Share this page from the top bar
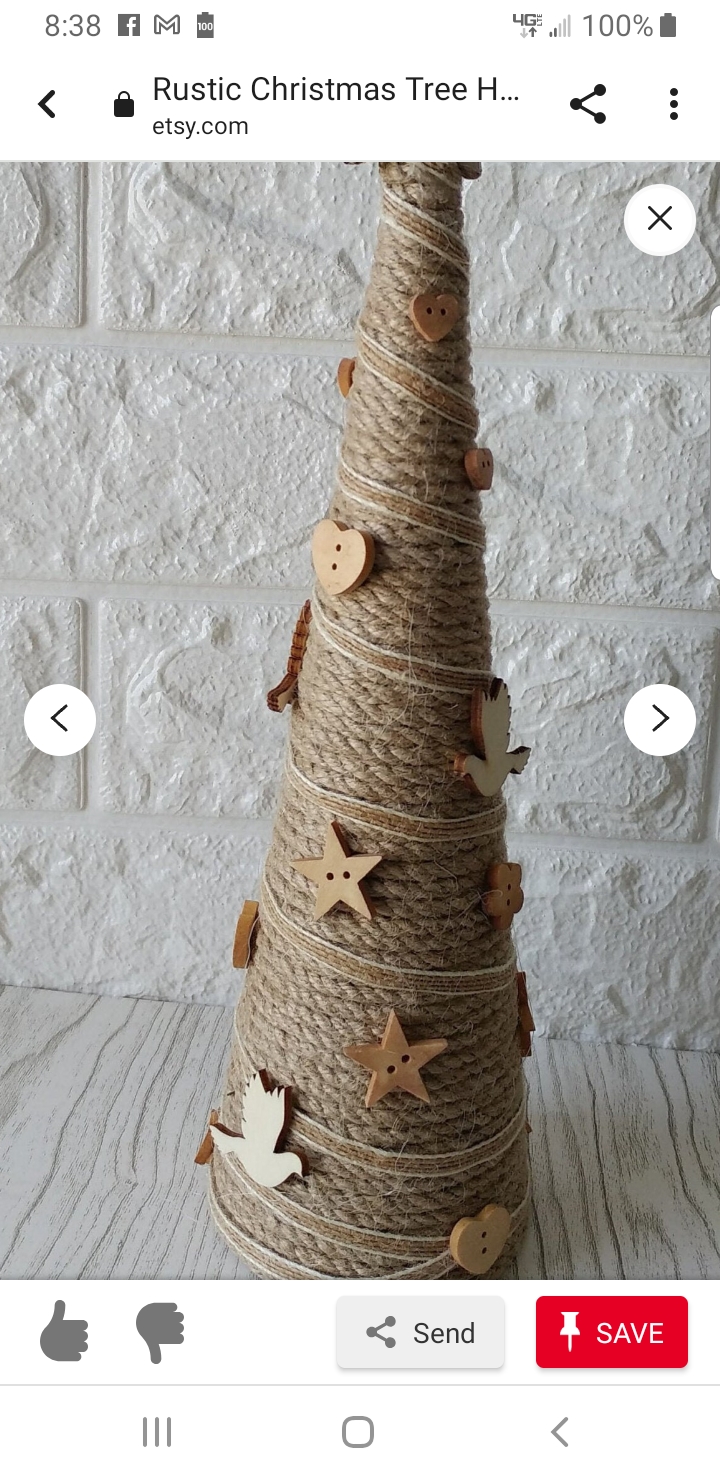 588,104
